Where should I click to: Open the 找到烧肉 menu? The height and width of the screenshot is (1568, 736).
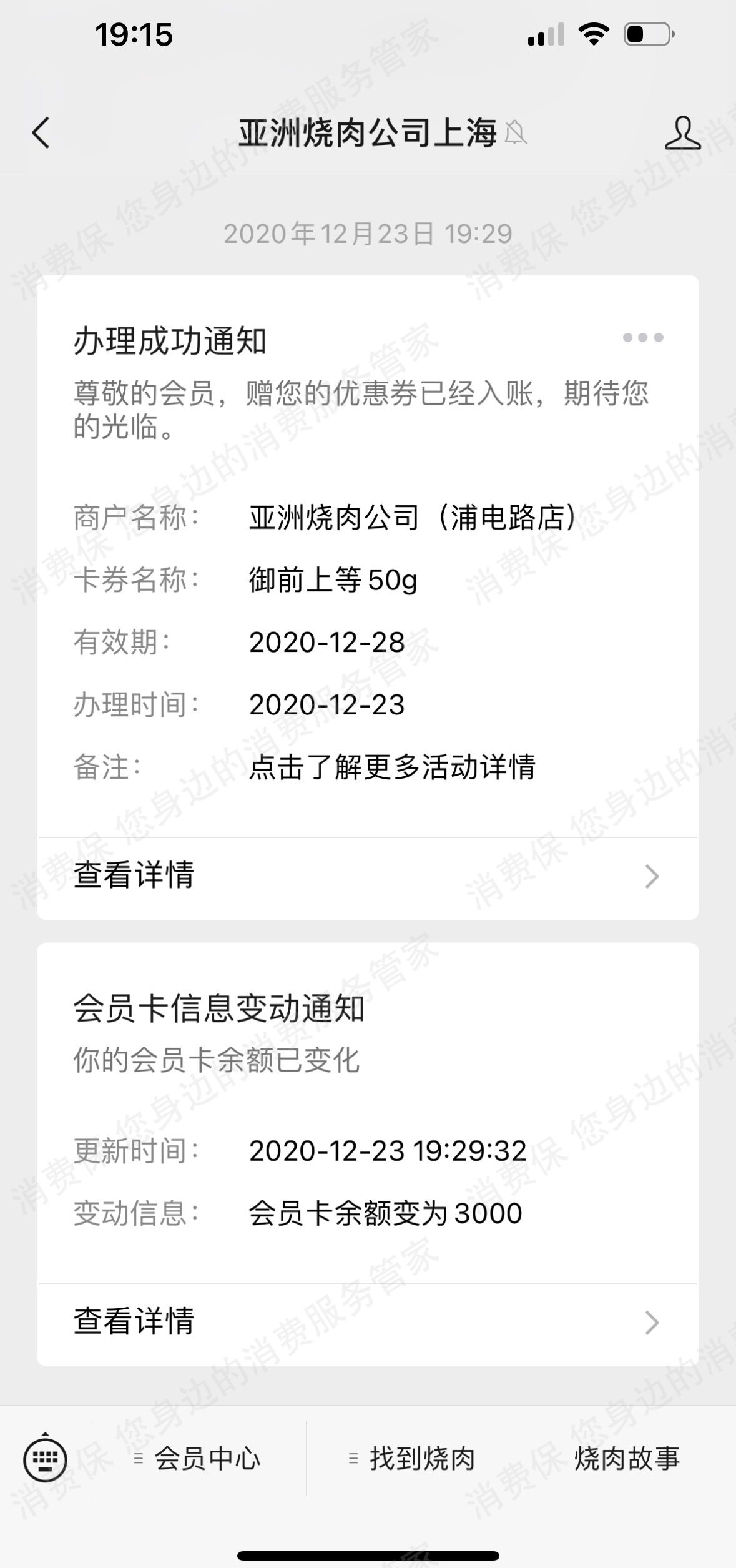(x=413, y=1459)
